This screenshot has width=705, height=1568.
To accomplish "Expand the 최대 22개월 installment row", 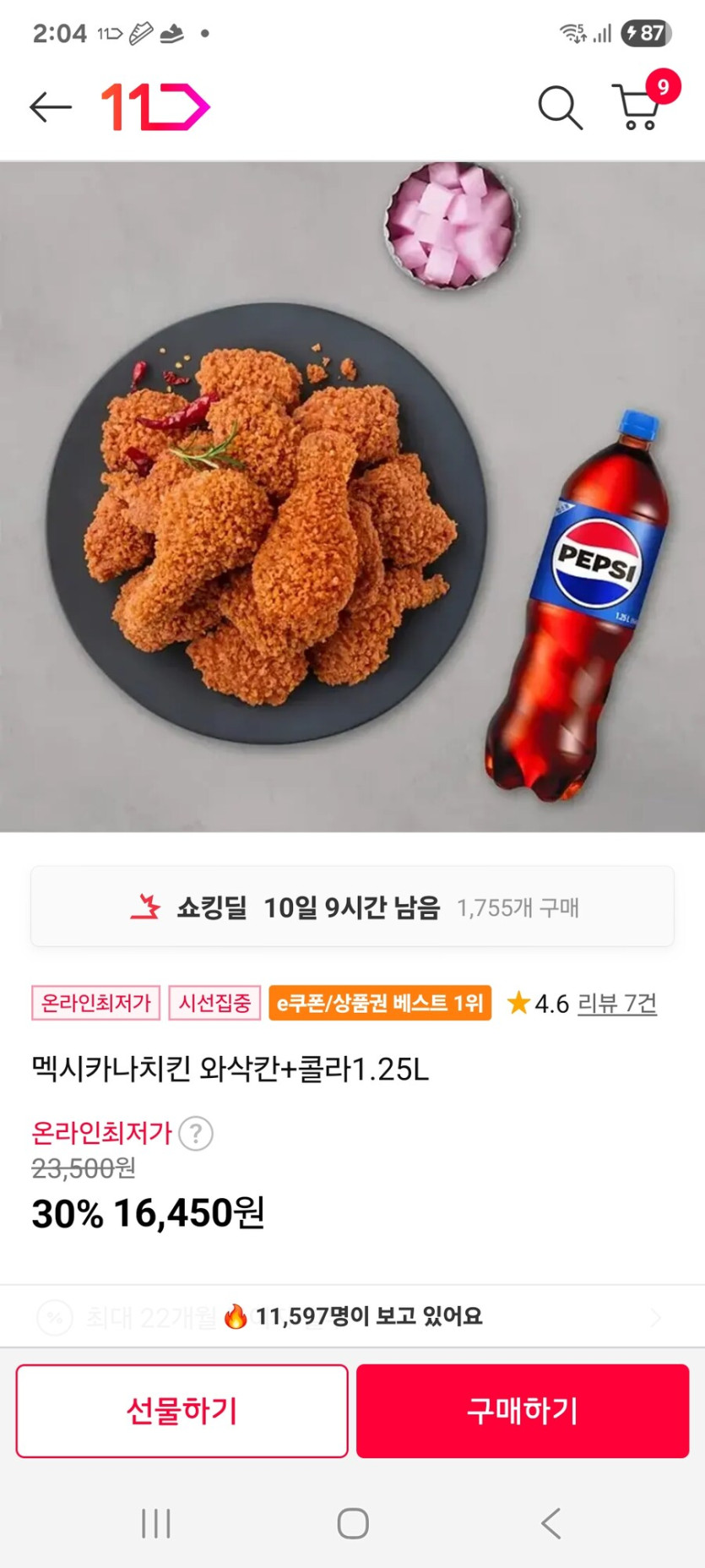I will (x=352, y=1315).
